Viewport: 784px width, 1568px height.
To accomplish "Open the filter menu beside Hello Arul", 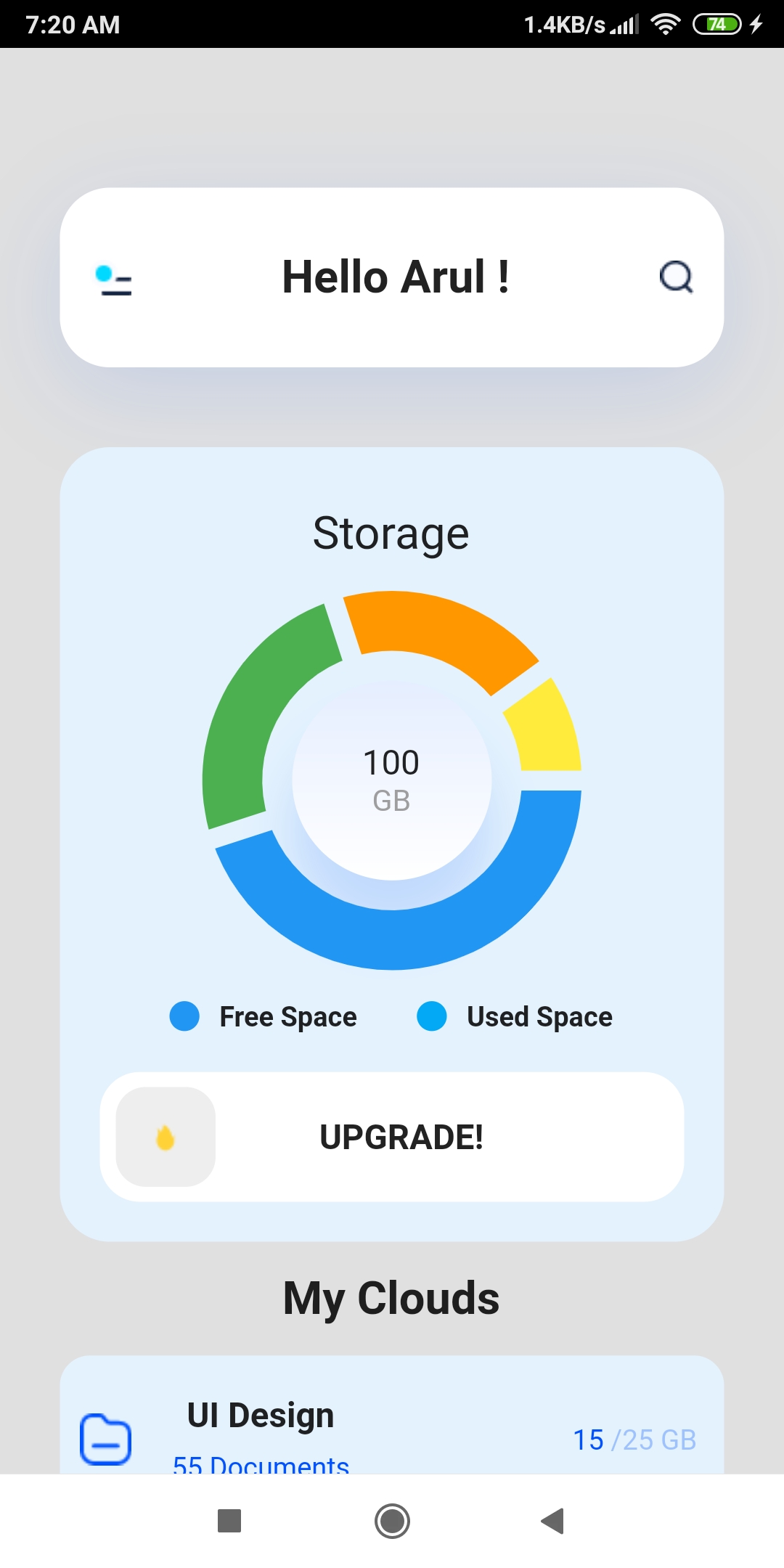I will [113, 279].
